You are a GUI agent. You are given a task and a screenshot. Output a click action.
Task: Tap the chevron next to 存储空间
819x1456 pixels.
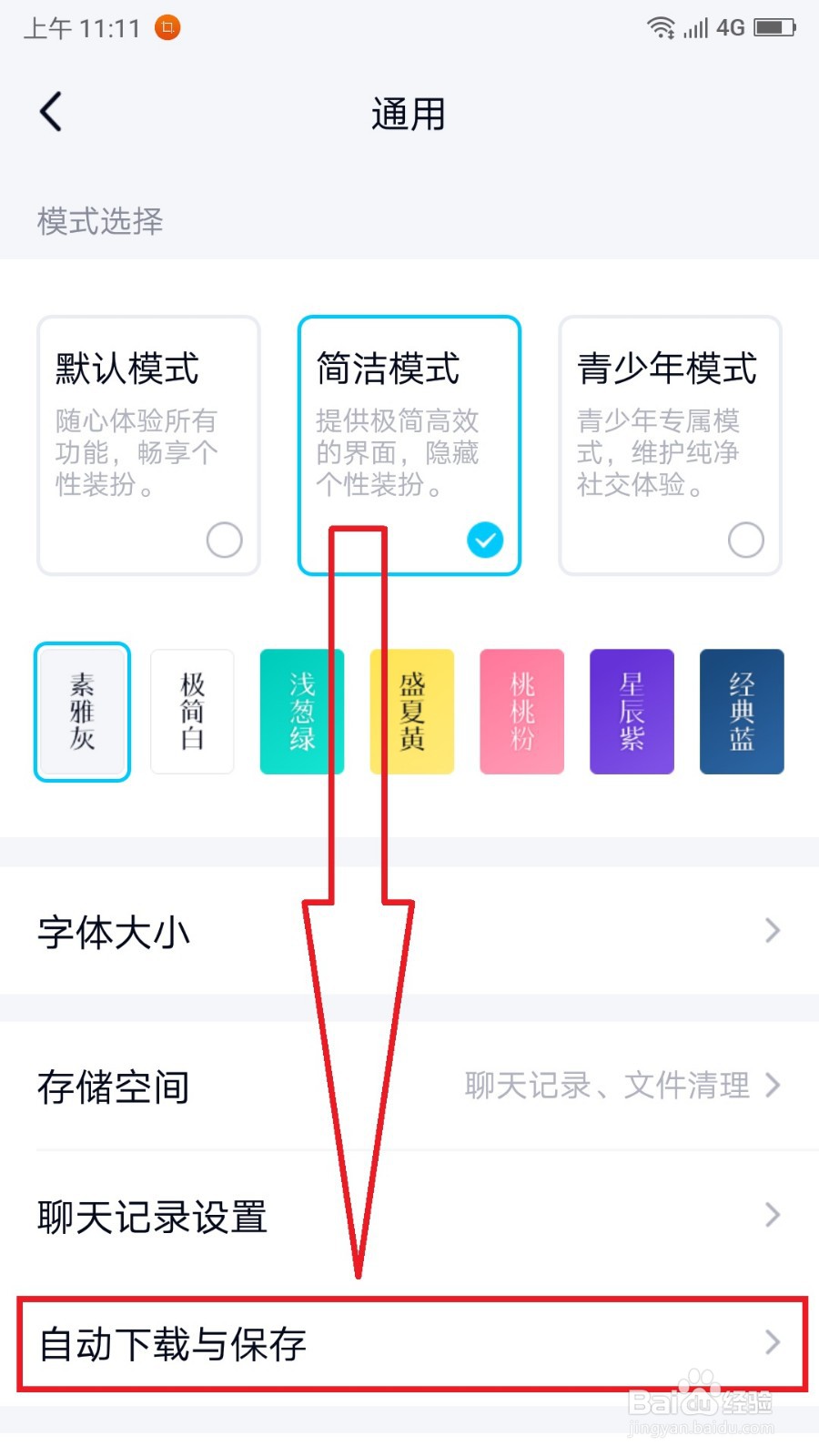click(773, 1086)
